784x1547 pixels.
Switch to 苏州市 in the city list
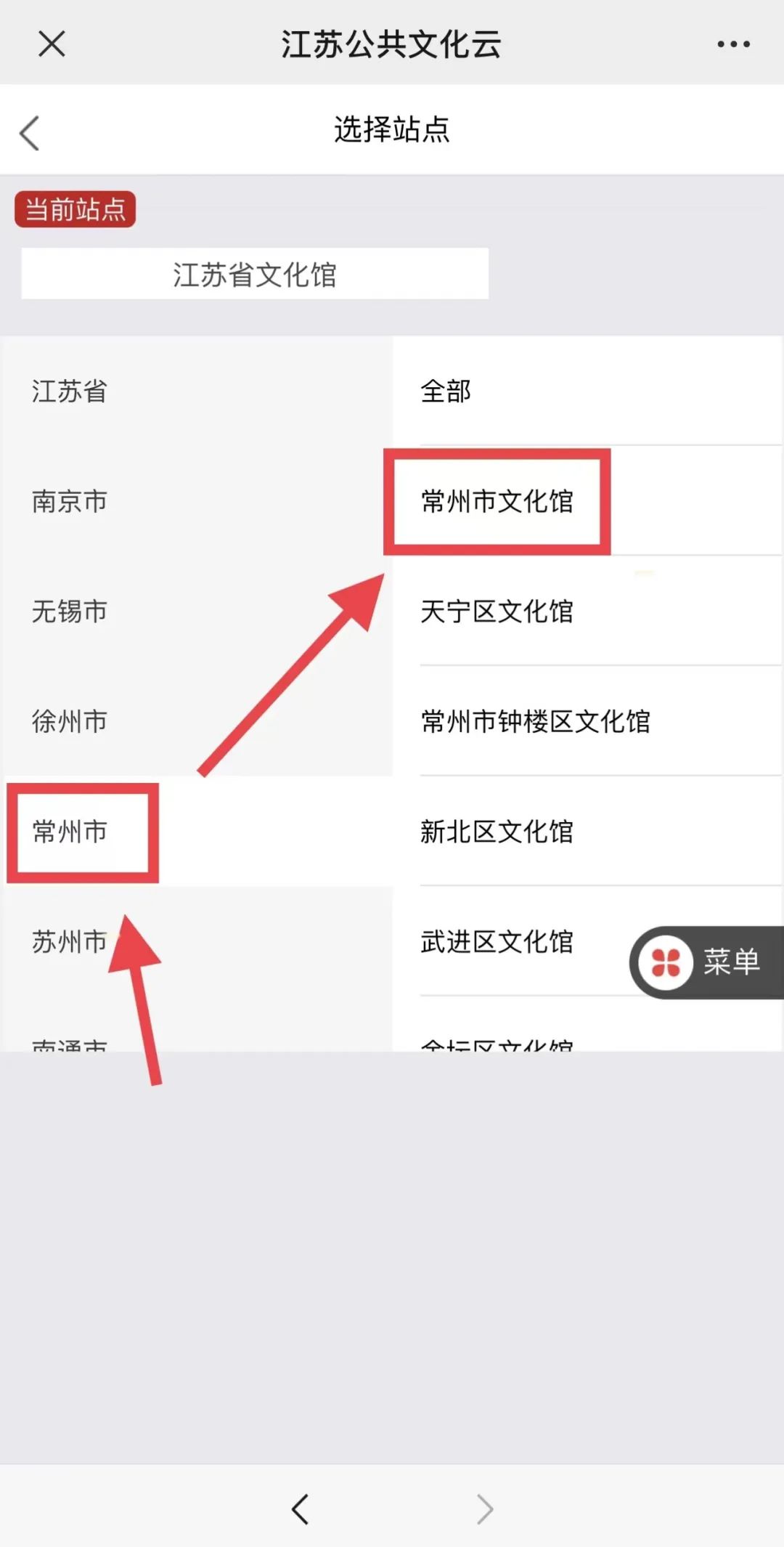pyautogui.click(x=70, y=941)
